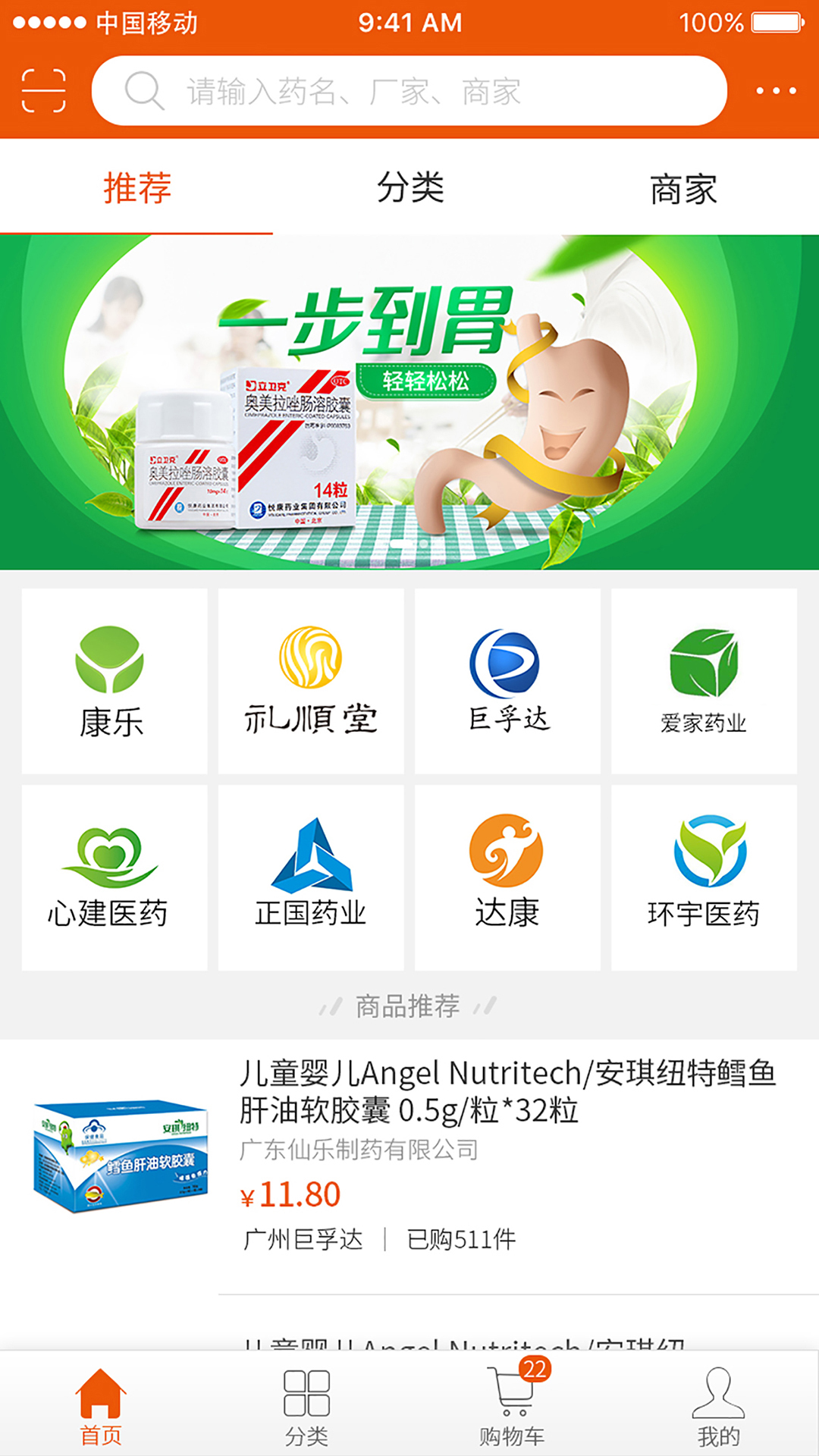Open the 爱家药业 merchant tile
Screen dimensions: 819x1456
704,681
